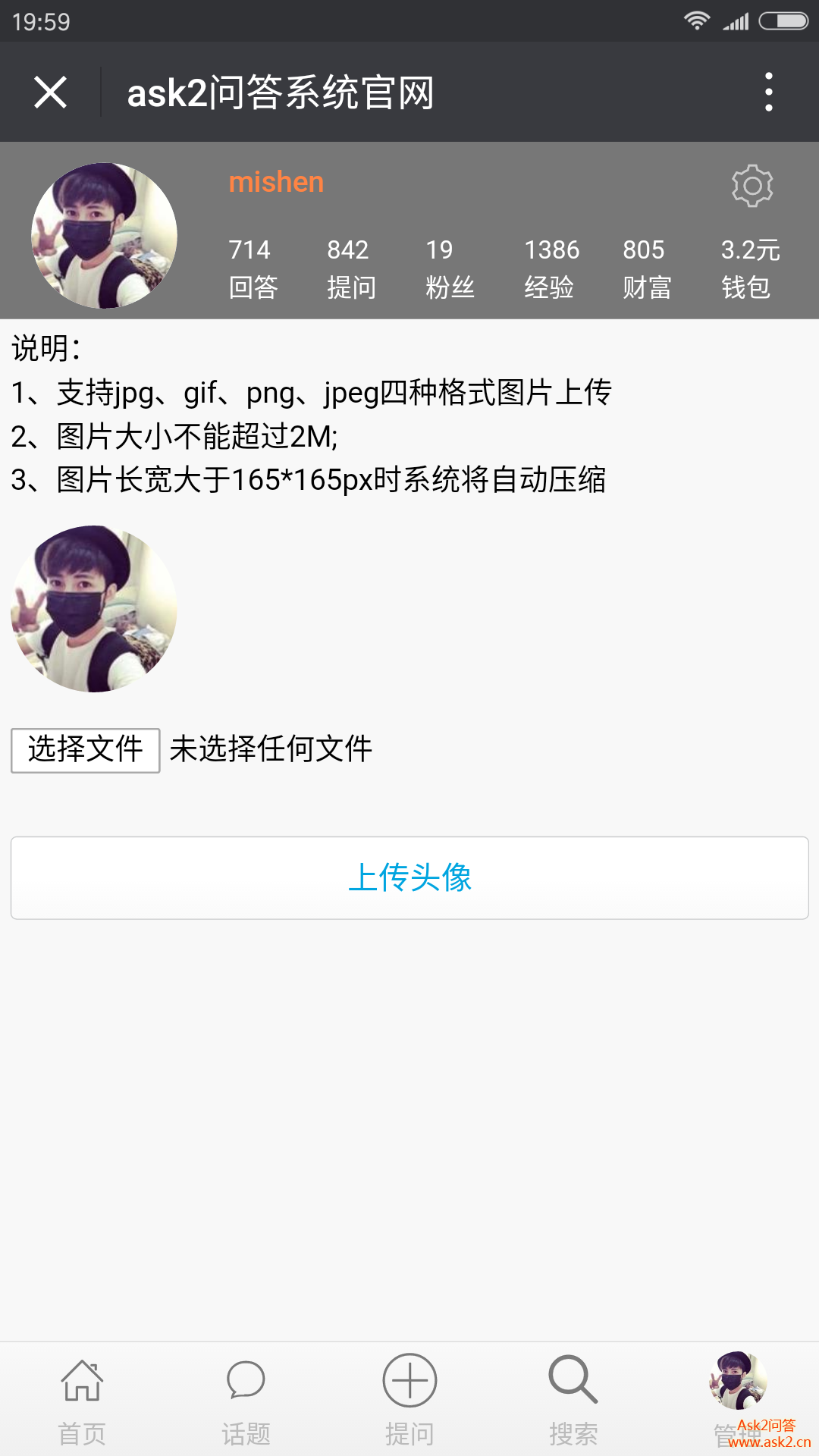Go to the 首页 home tab
The image size is (819, 1456).
pos(82,1399)
